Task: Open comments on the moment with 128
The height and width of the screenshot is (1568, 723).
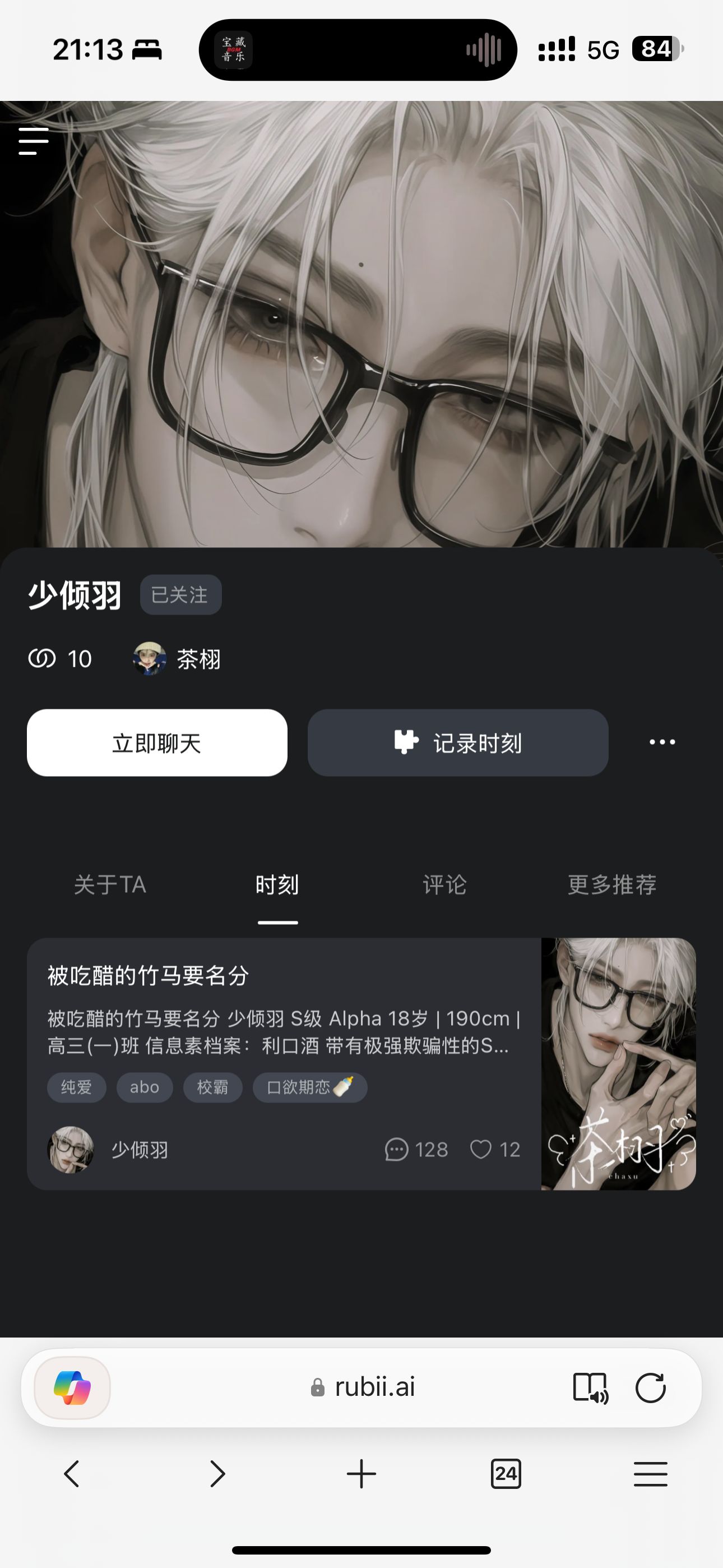Action: (416, 1149)
